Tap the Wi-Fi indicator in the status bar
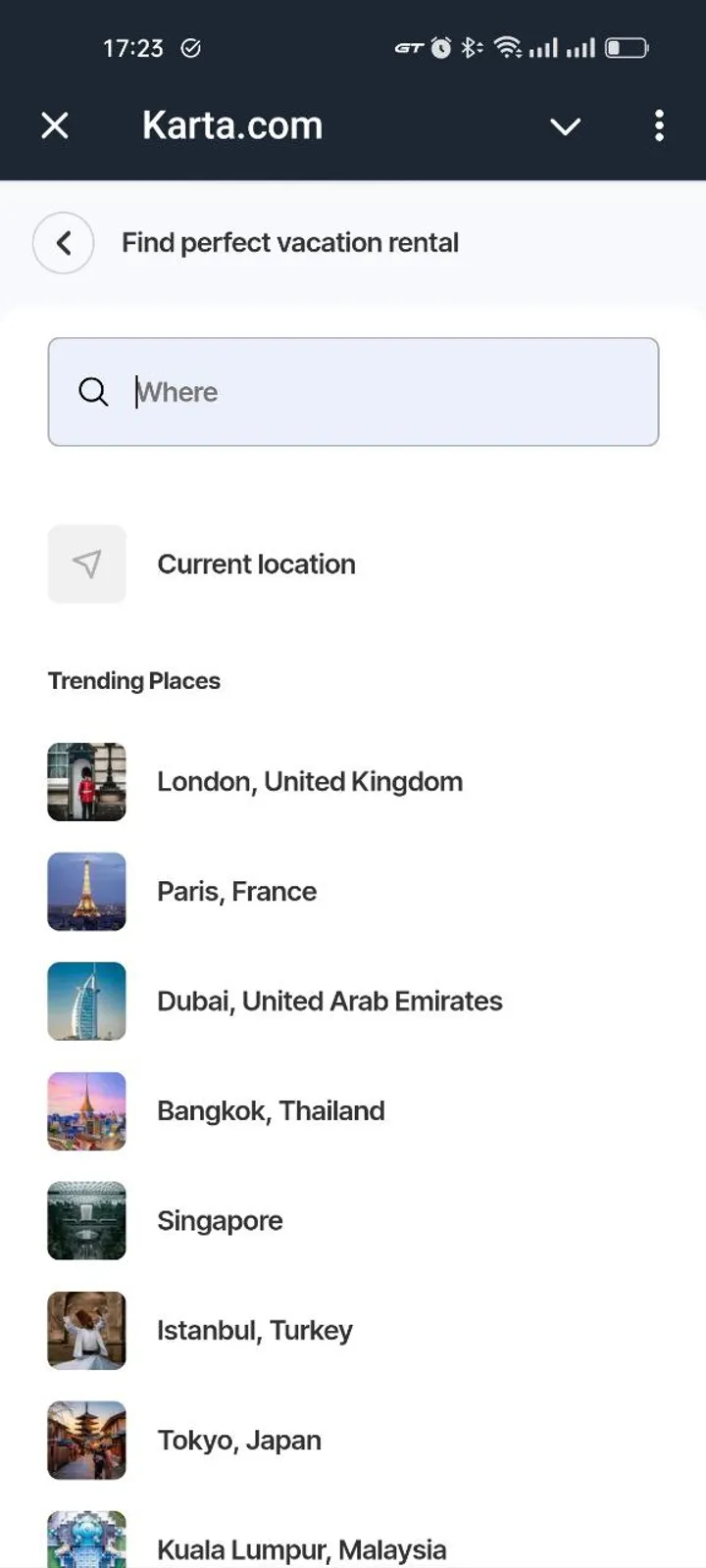706x1568 pixels. [x=506, y=46]
